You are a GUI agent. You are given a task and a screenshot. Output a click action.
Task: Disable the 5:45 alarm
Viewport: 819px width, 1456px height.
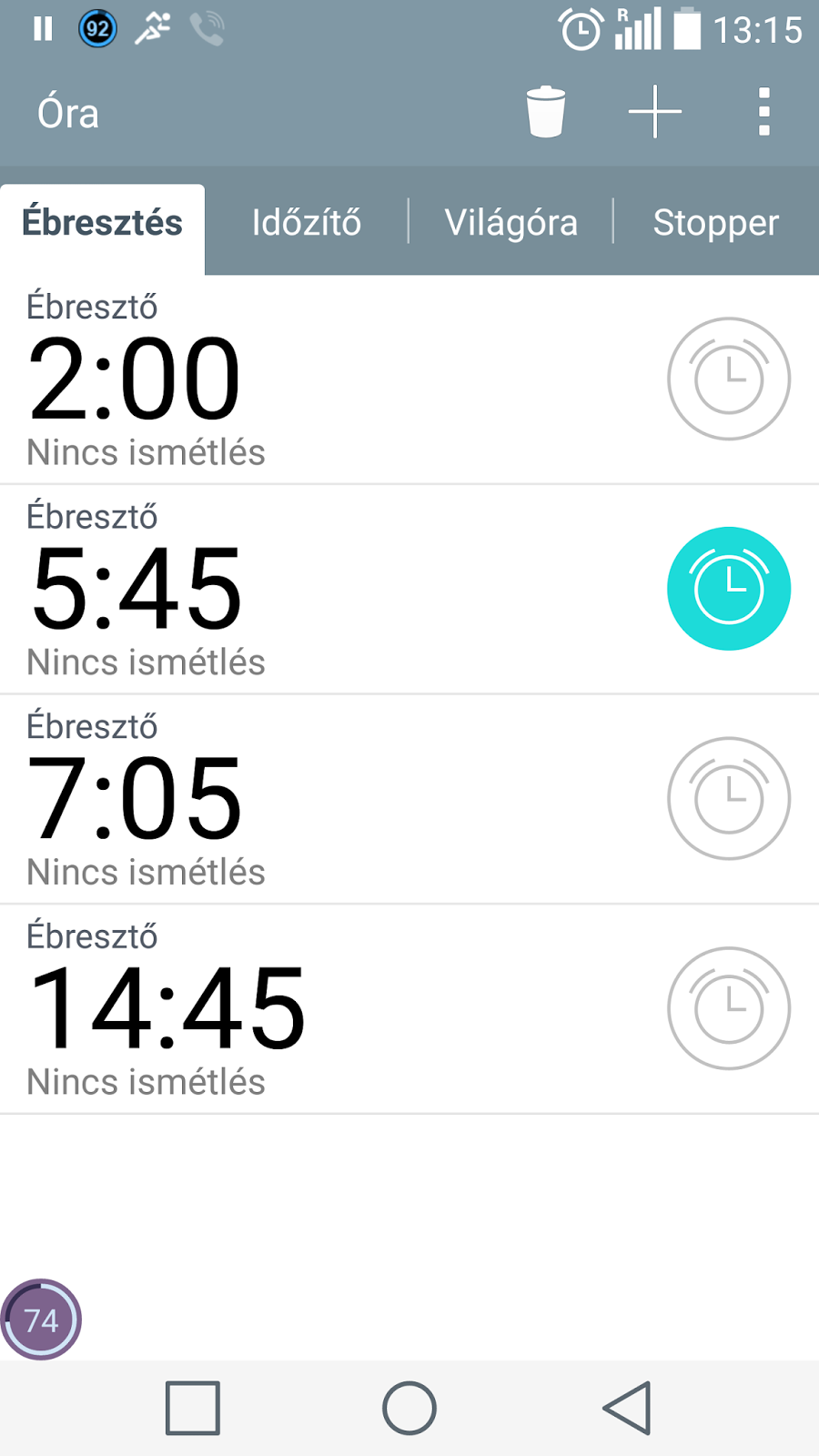[x=729, y=589]
